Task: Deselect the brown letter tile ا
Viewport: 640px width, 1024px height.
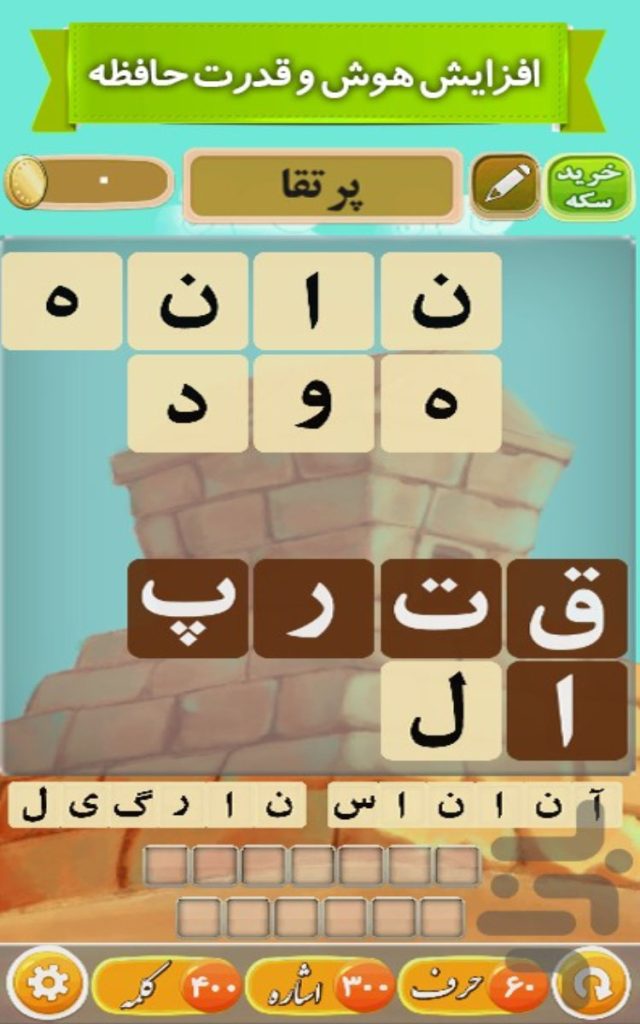Action: pos(568,711)
